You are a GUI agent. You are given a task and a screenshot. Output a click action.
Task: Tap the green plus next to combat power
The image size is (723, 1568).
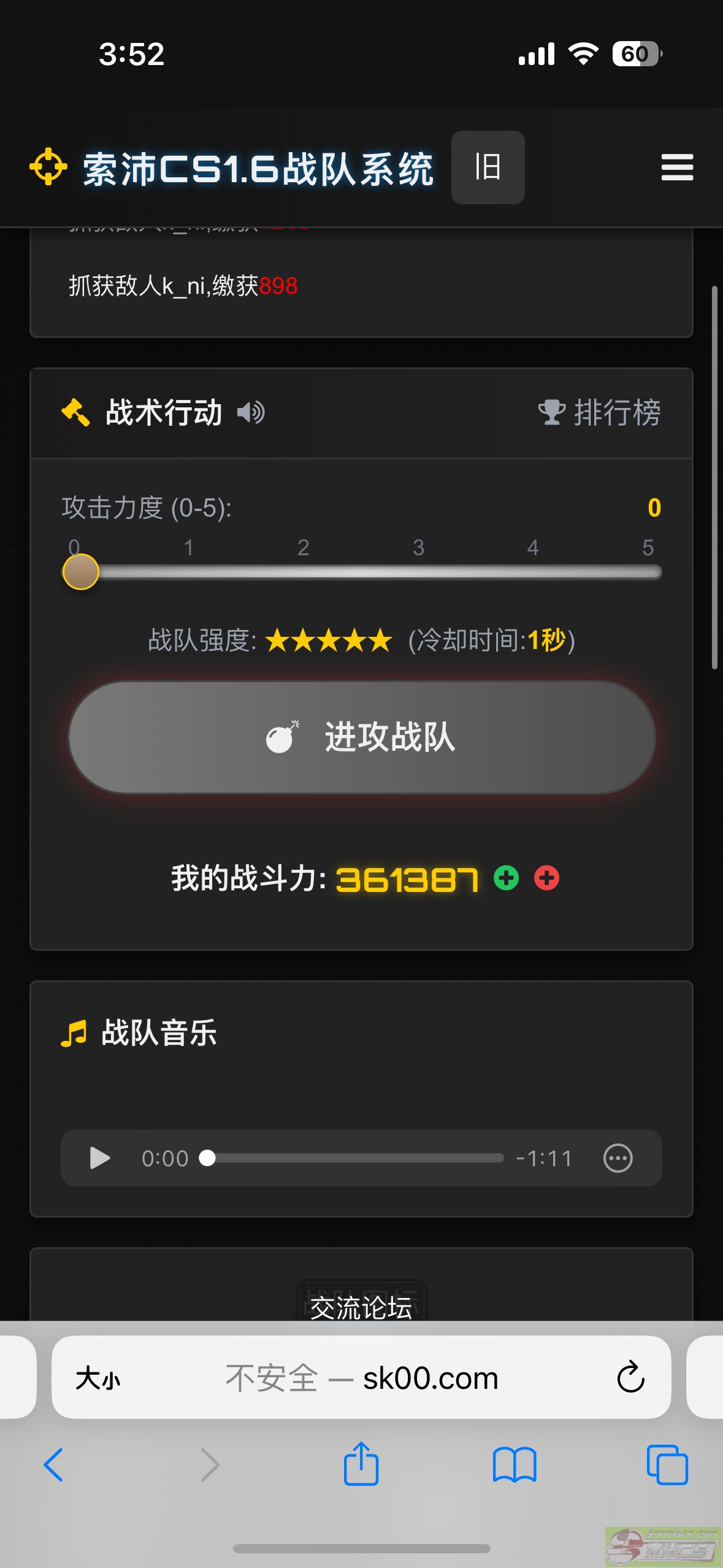point(507,878)
